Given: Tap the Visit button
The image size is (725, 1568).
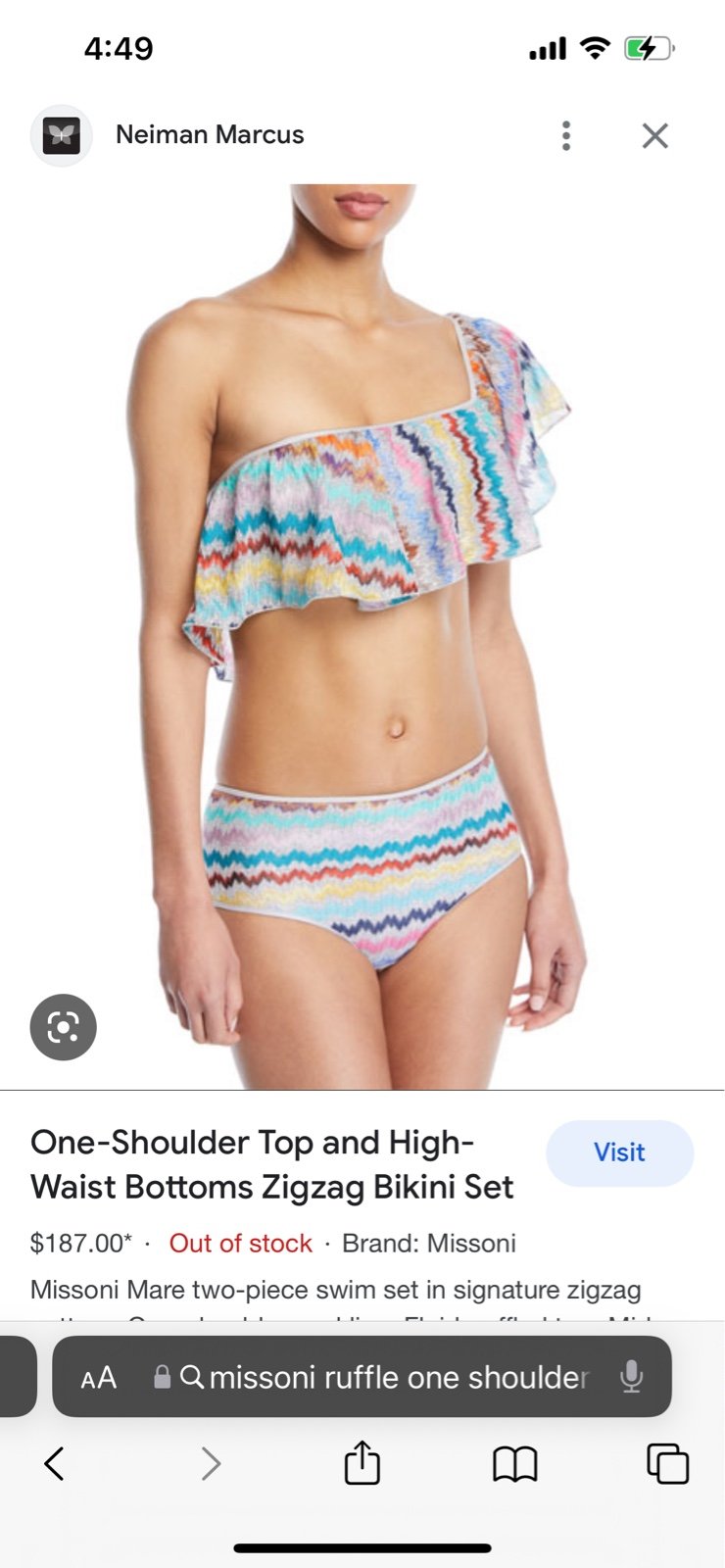Looking at the screenshot, I should coord(619,1152).
